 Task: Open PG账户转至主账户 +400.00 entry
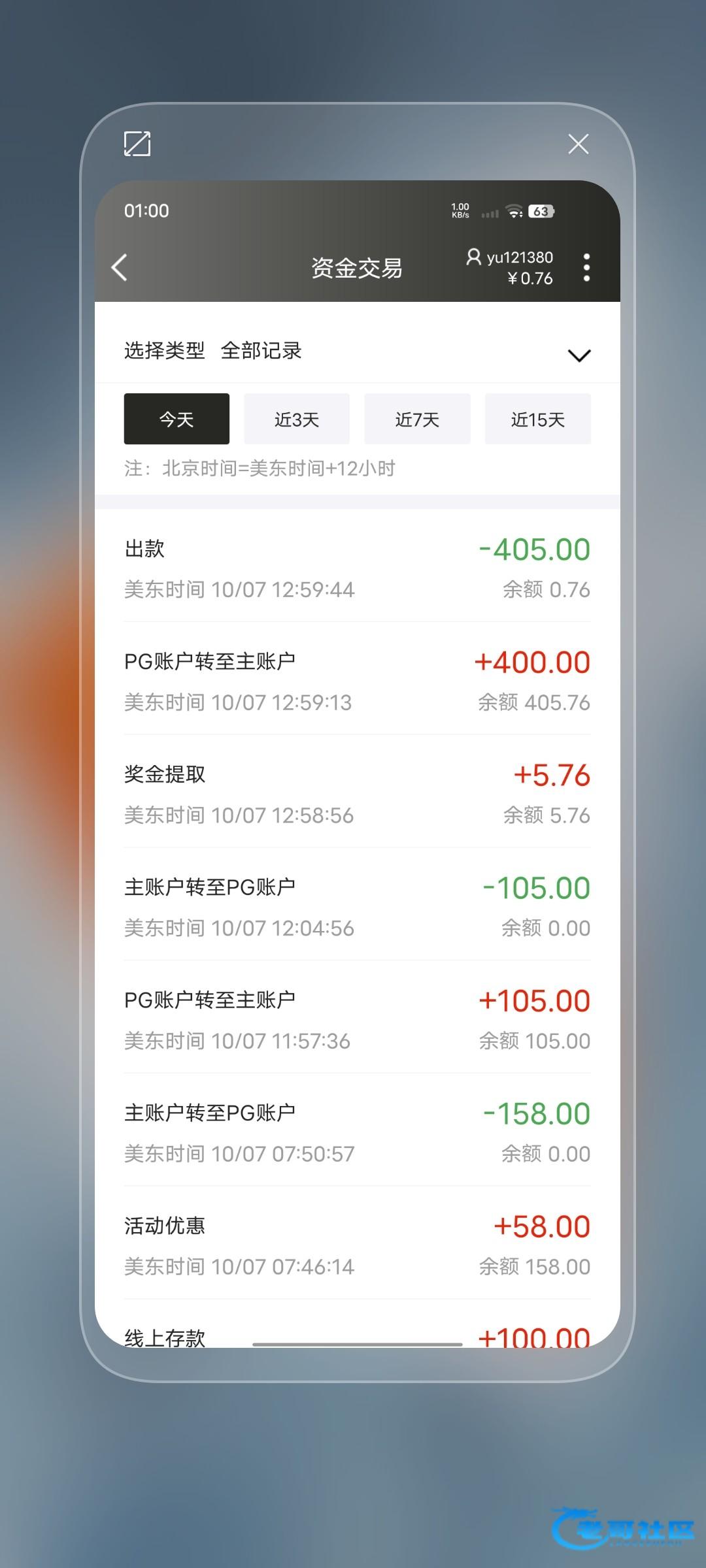(x=357, y=681)
